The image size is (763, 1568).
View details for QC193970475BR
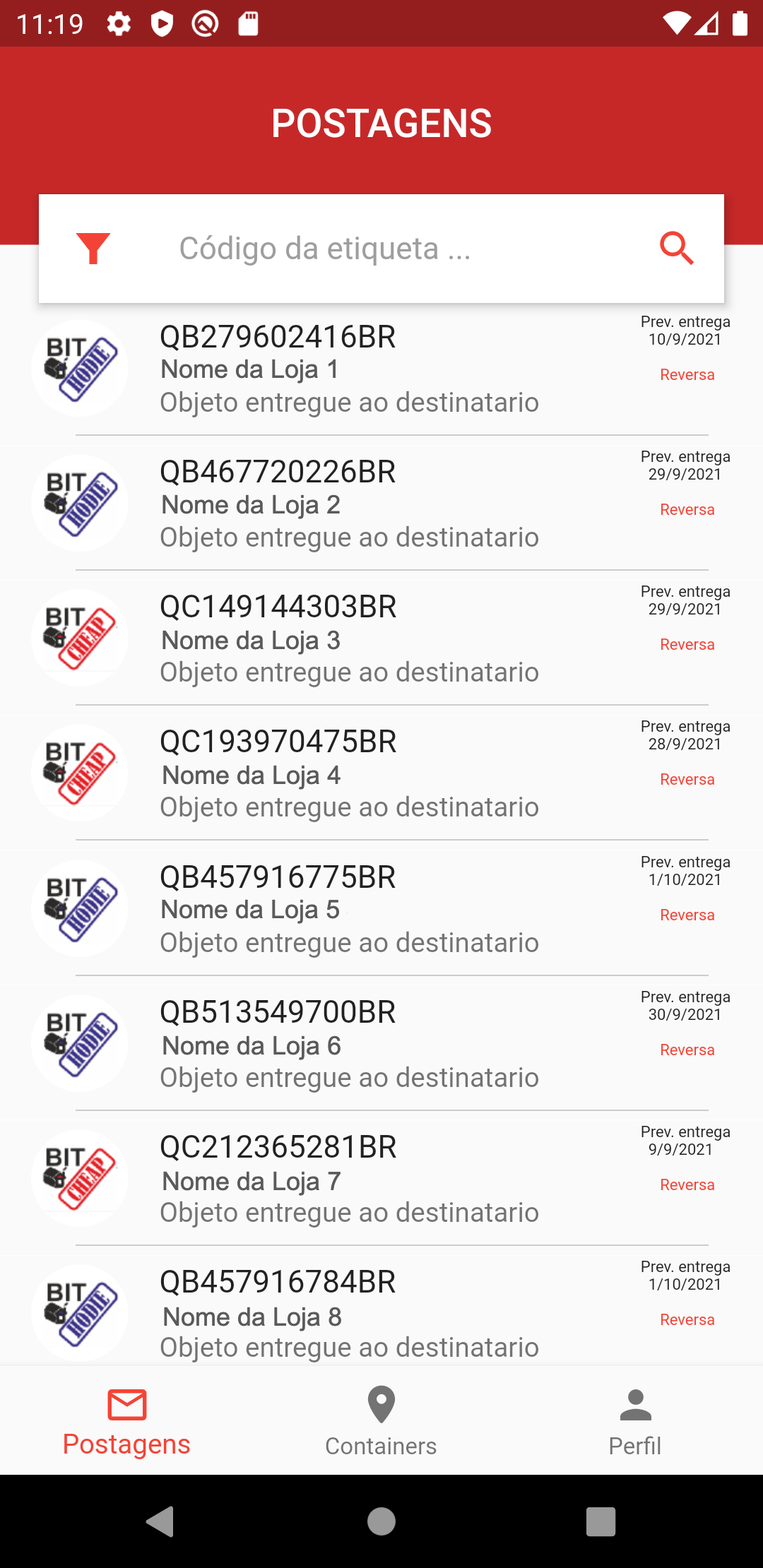point(381,773)
